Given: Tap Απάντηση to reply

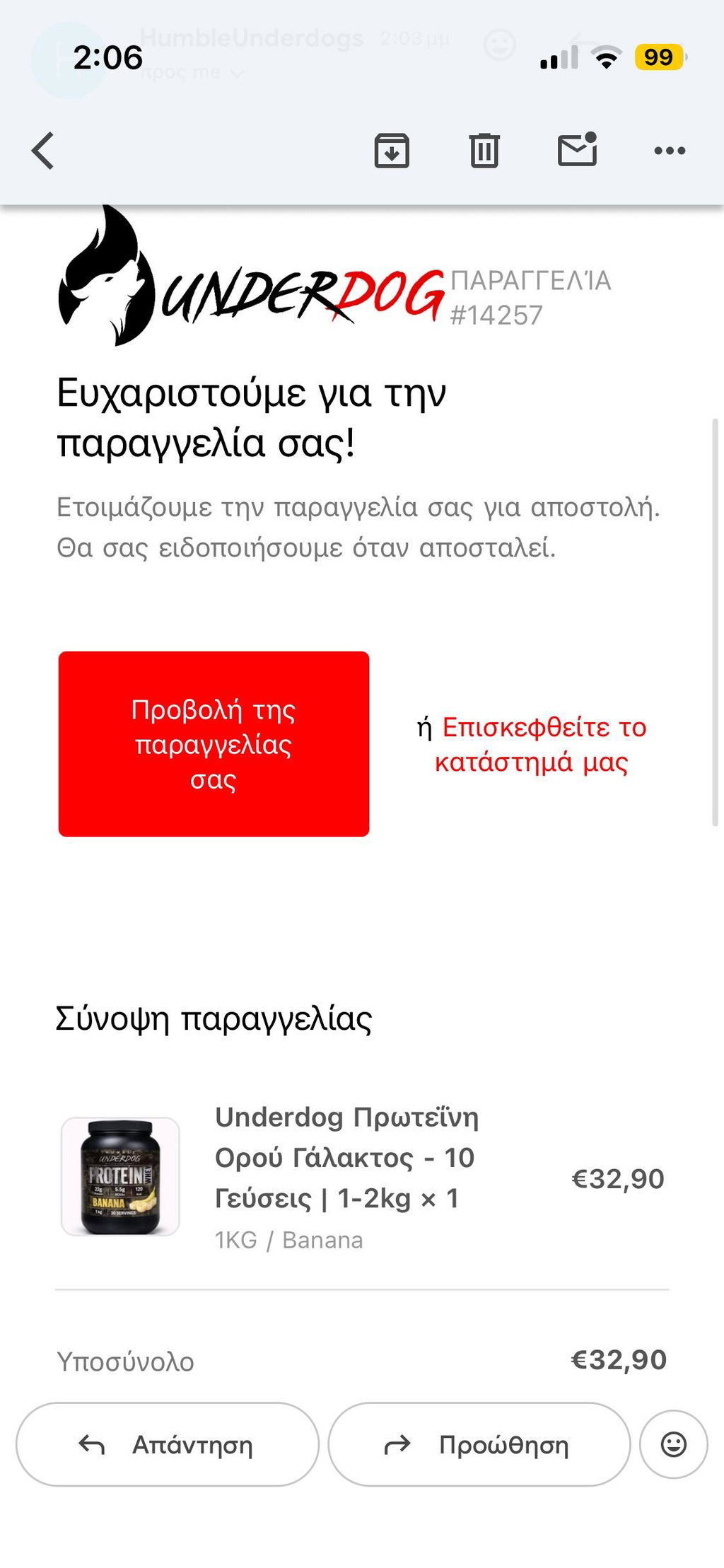Looking at the screenshot, I should coord(168,1444).
